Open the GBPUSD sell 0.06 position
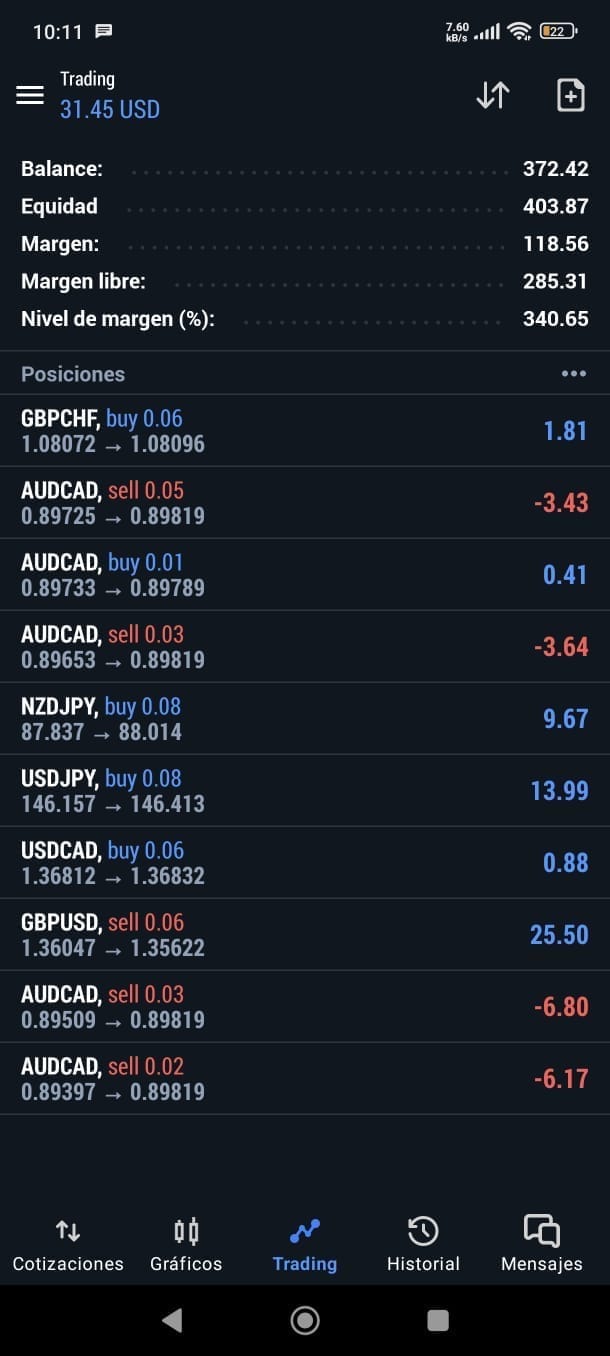The width and height of the screenshot is (610, 1356). point(305,935)
